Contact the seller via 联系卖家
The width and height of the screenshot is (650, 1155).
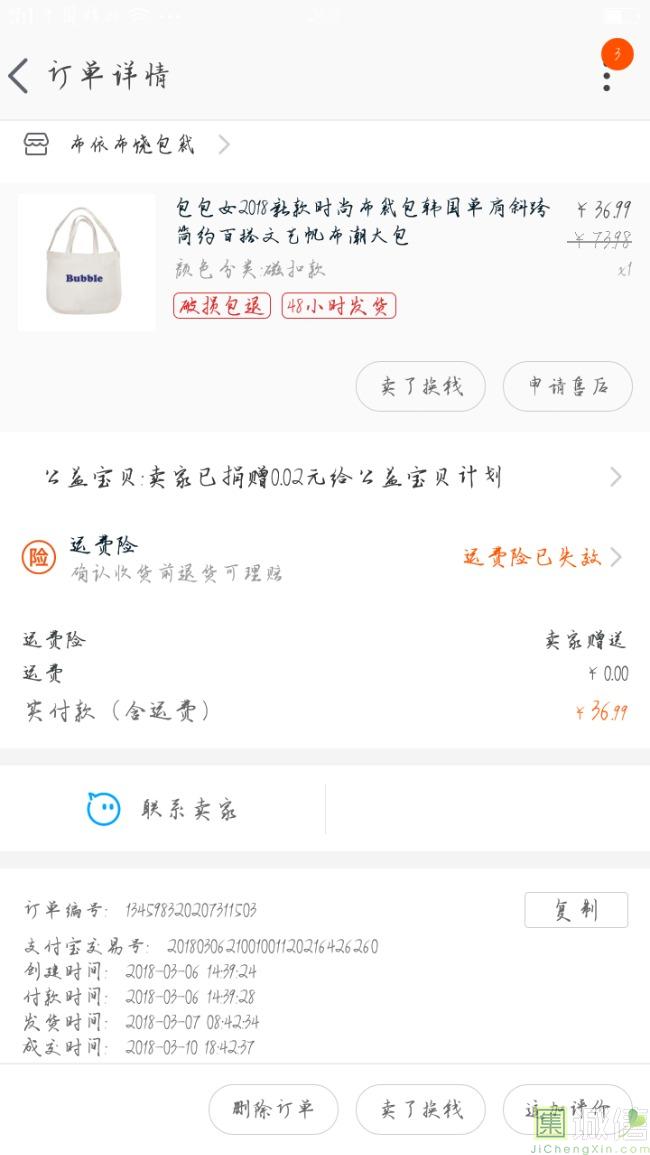click(163, 809)
